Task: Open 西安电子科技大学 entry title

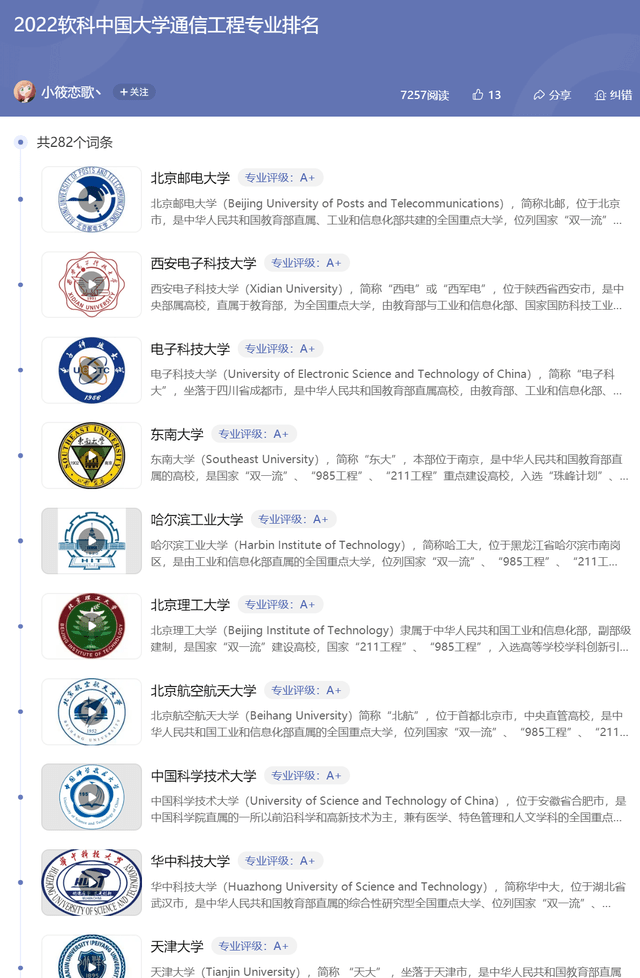Action: tap(203, 263)
